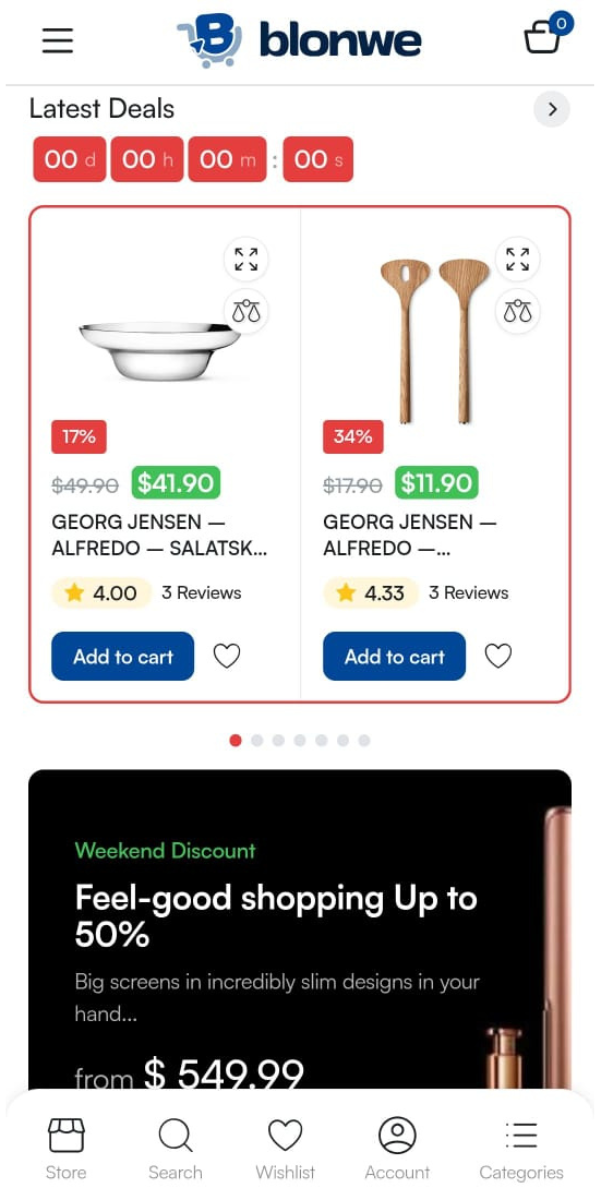Switch to the Account tab
This screenshot has width=600, height=1200.
397,1149
